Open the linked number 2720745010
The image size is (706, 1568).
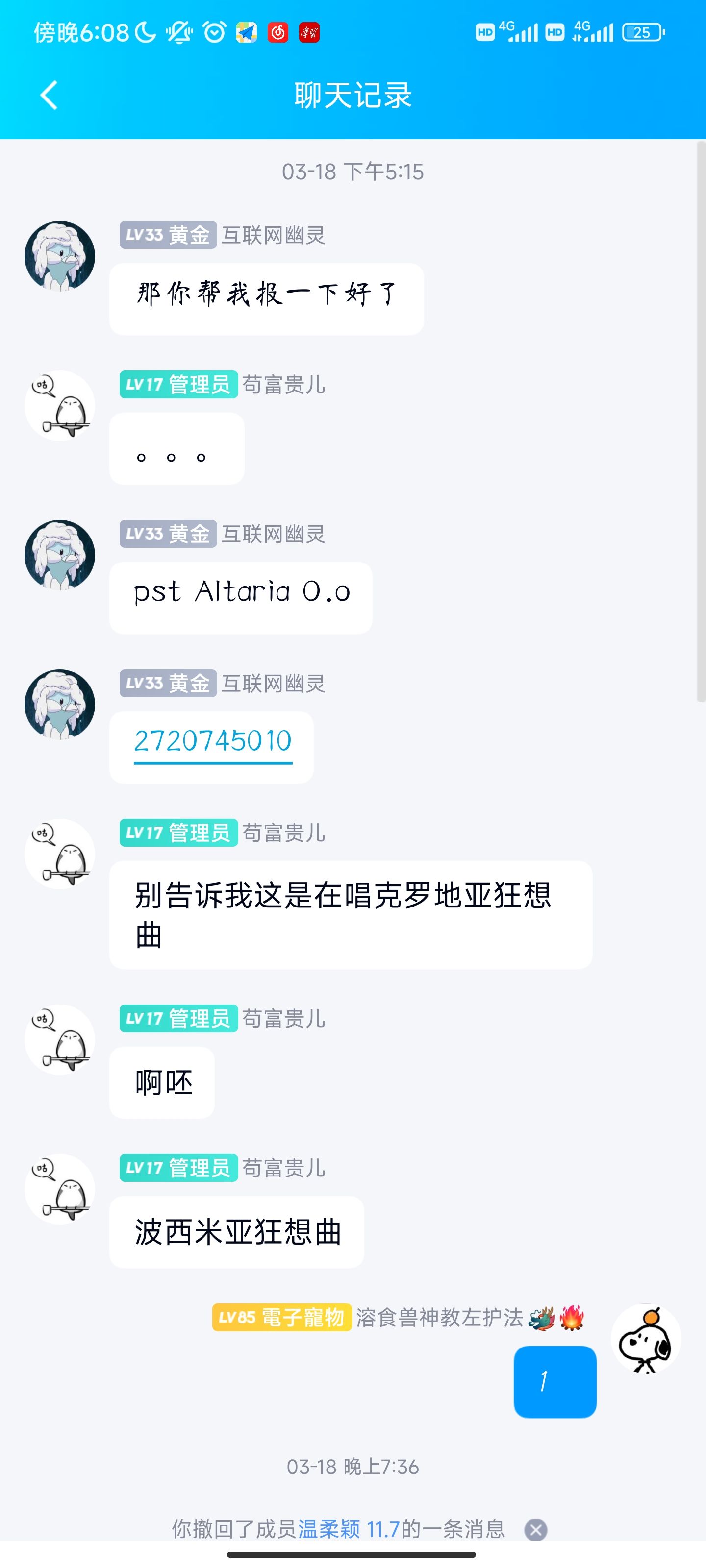point(213,741)
